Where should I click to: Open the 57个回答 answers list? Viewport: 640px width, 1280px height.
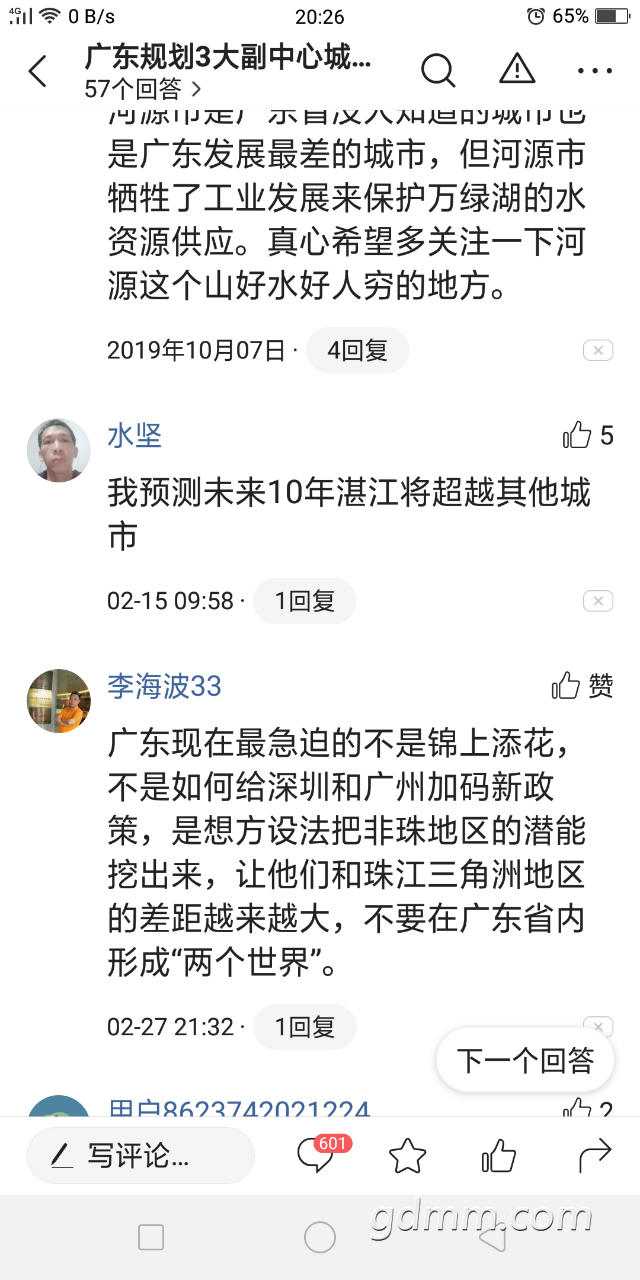[142, 89]
